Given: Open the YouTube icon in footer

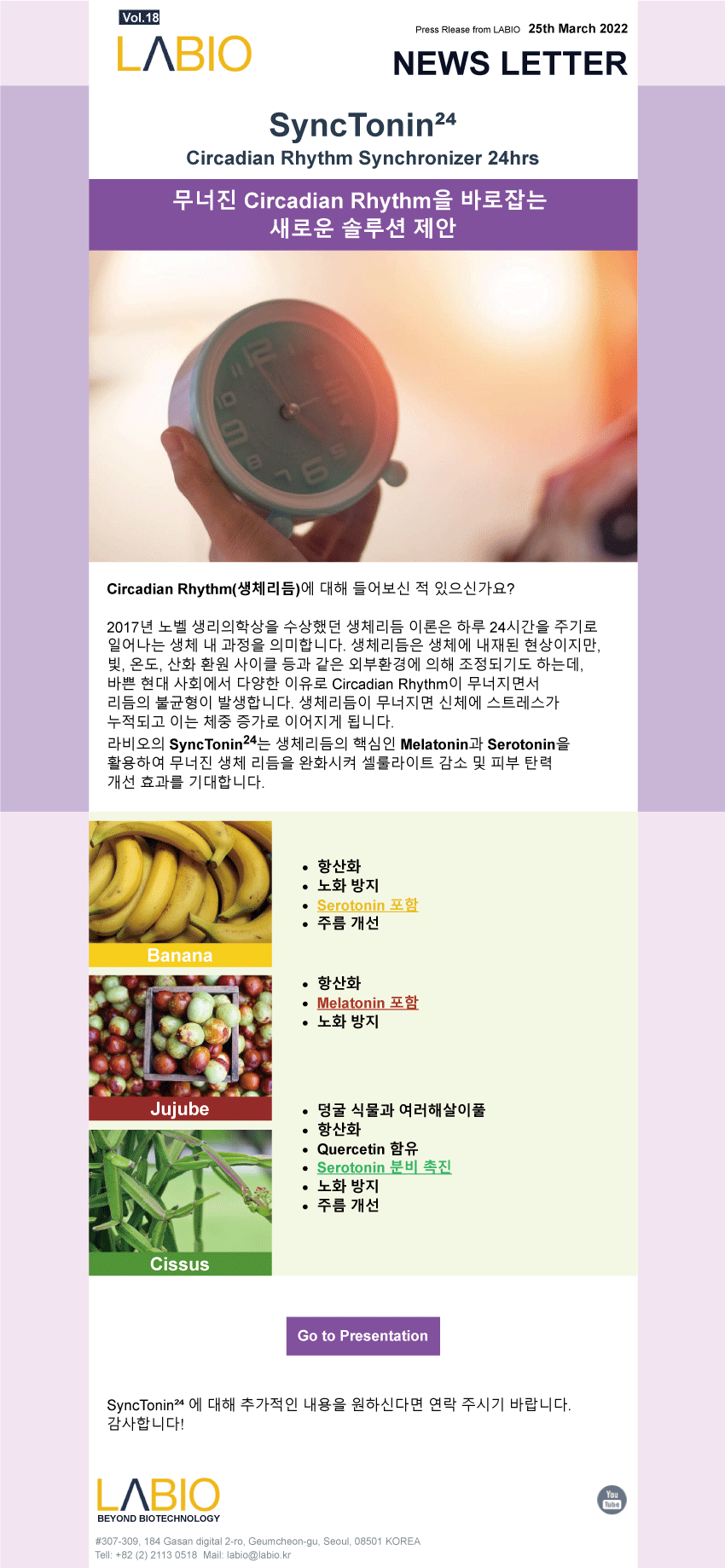Looking at the screenshot, I should 612,1499.
